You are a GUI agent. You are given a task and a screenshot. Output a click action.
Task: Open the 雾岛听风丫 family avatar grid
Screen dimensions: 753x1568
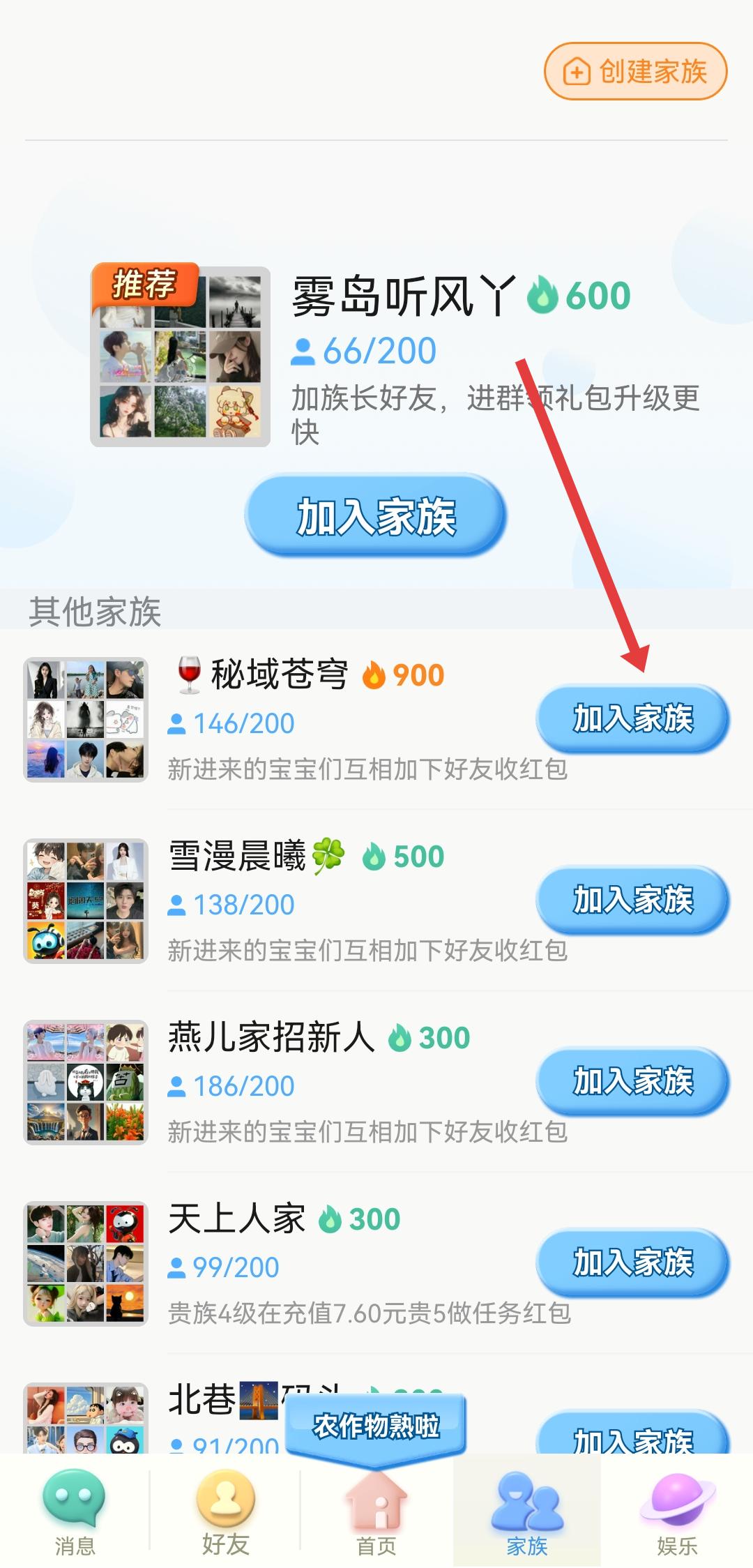click(180, 357)
